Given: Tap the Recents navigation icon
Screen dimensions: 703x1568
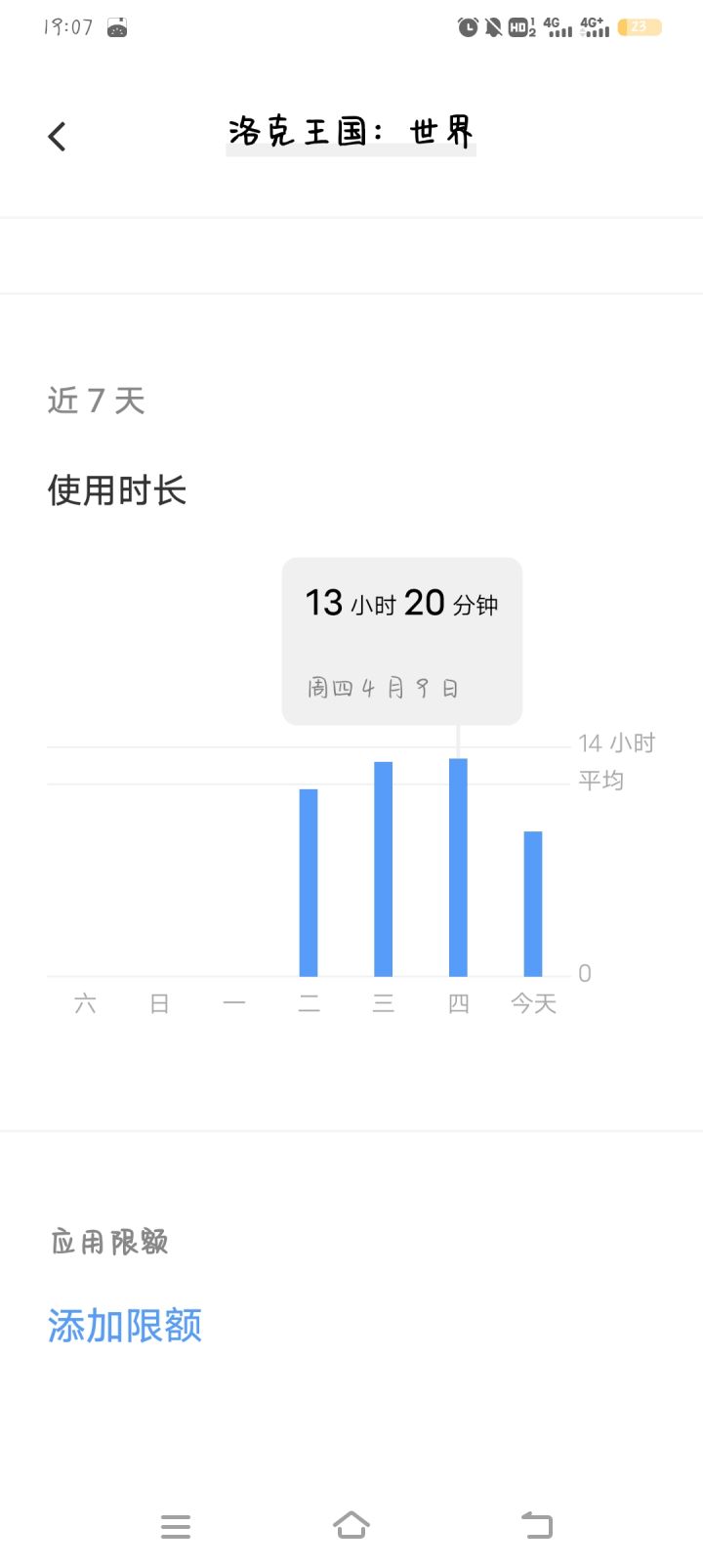Looking at the screenshot, I should [x=176, y=1525].
